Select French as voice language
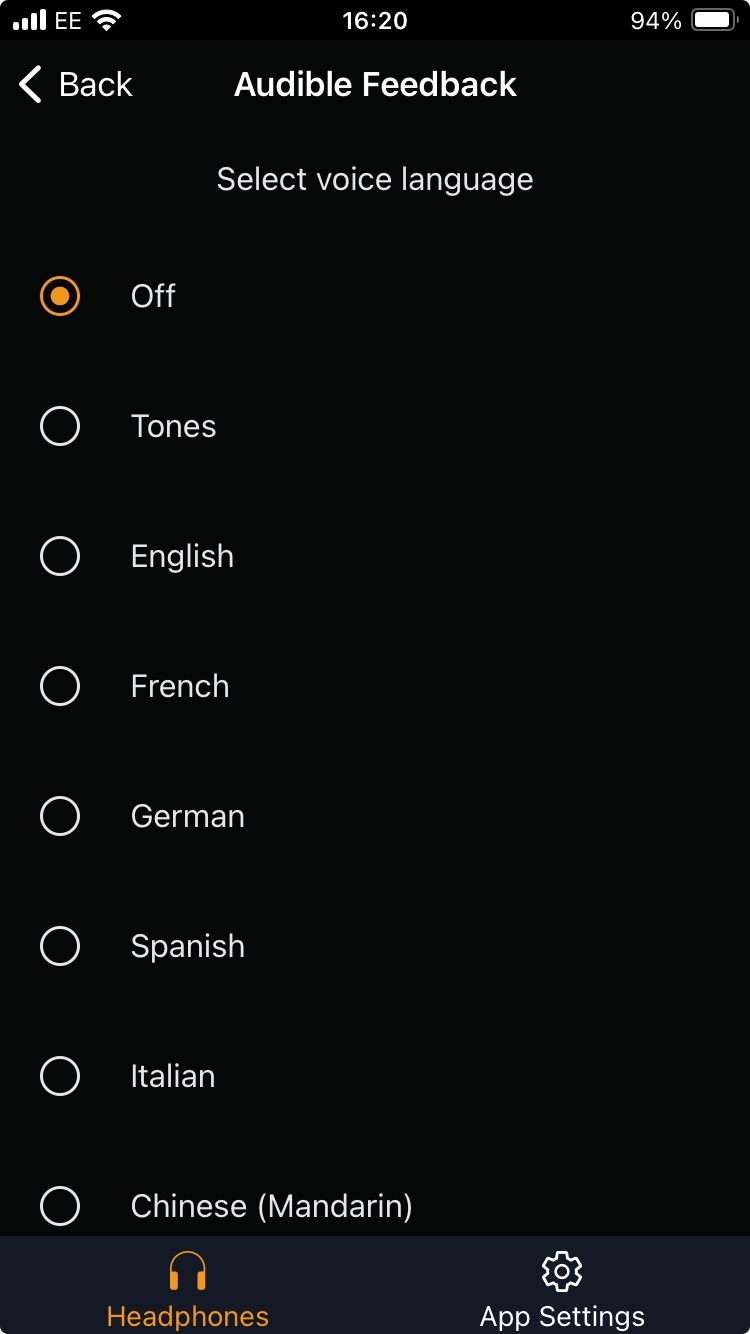Screen dimensions: 750x1334 (x=60, y=686)
